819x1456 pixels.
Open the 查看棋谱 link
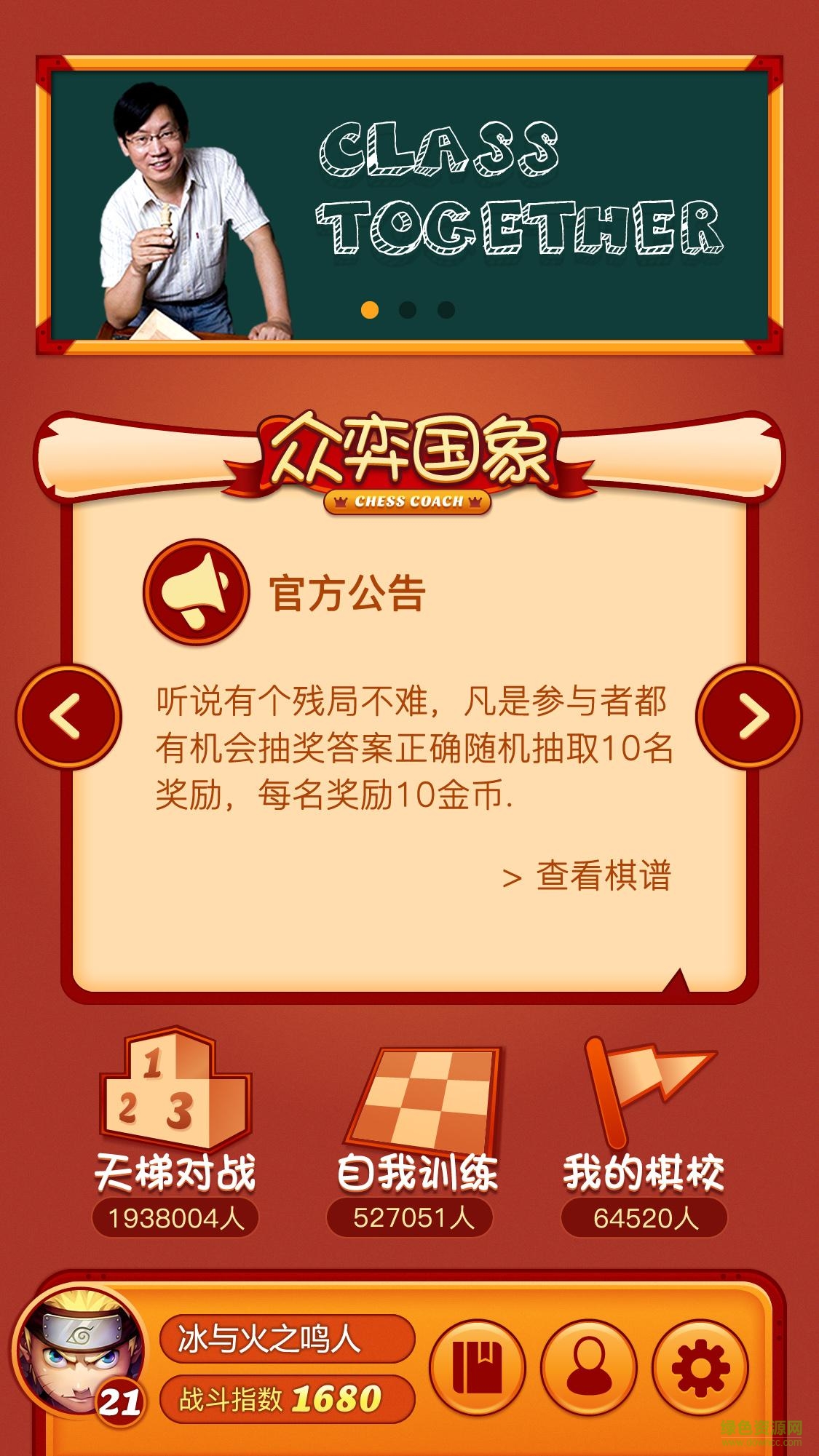coord(588,876)
